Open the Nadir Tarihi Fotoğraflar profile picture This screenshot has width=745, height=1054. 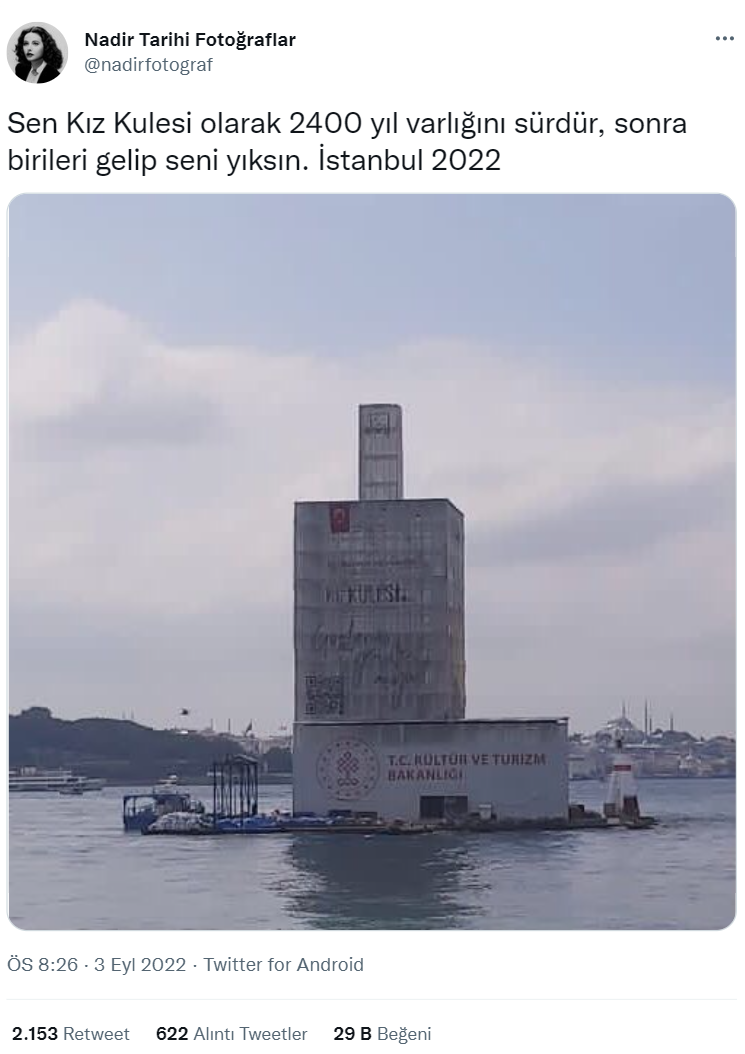38,52
